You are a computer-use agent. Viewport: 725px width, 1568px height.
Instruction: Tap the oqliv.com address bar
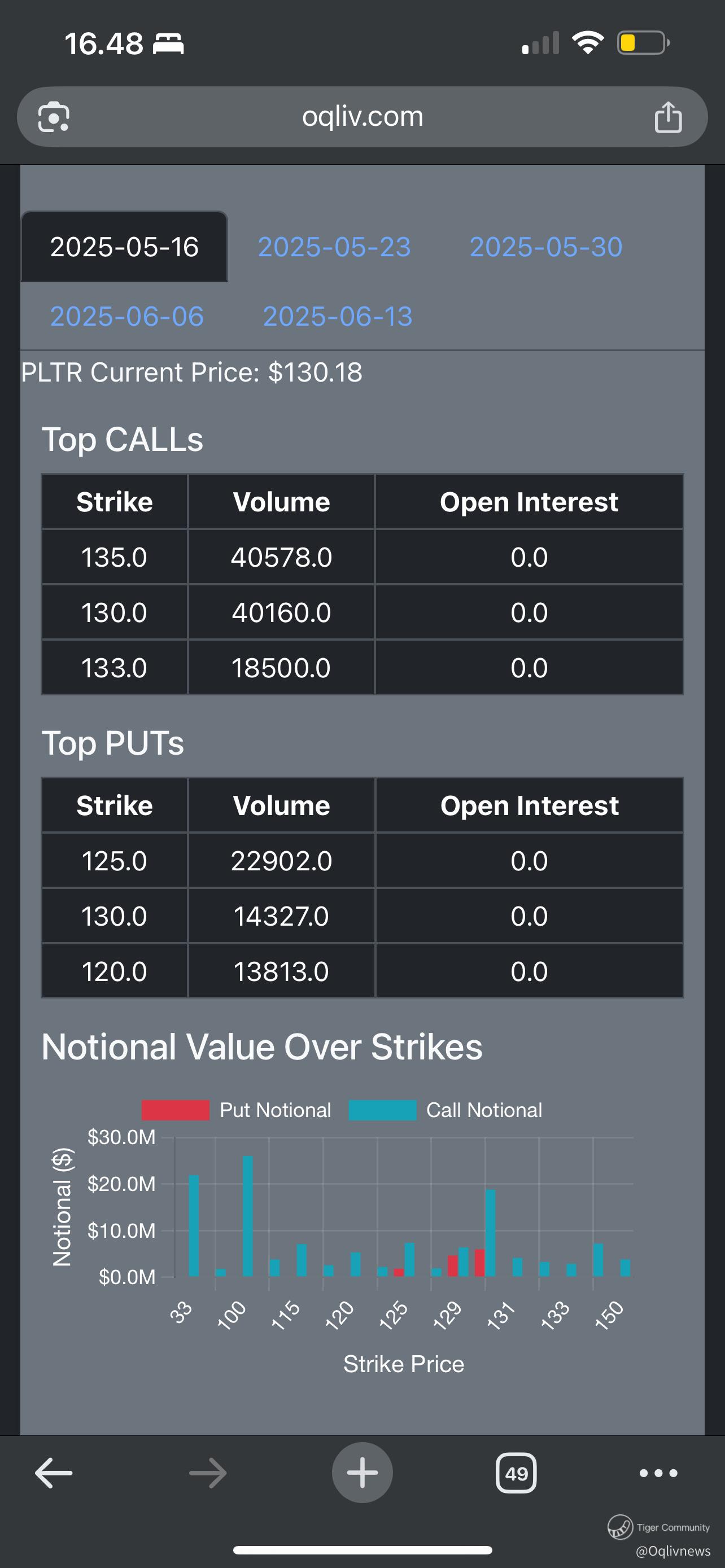click(362, 116)
